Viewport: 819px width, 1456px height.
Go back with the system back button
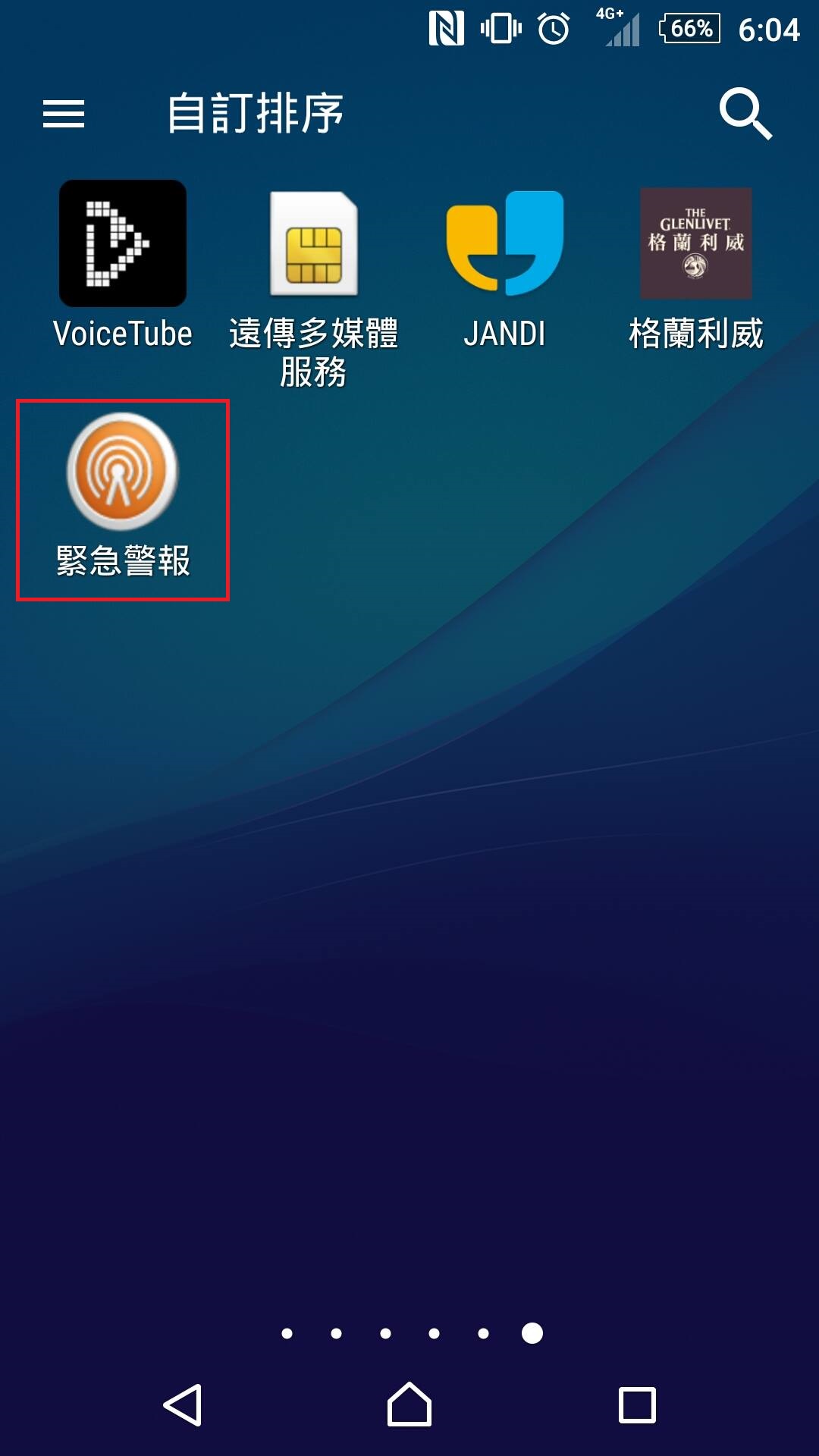(183, 1405)
